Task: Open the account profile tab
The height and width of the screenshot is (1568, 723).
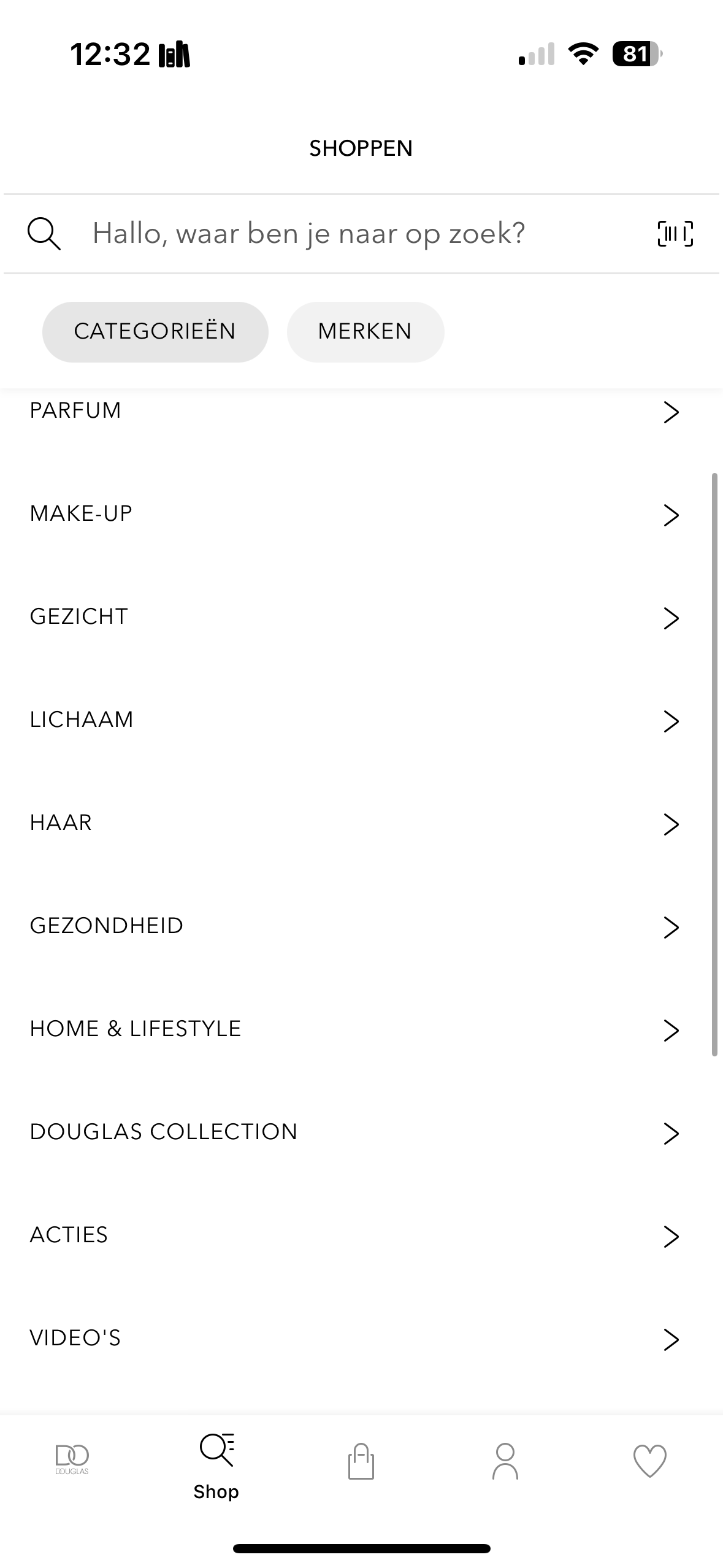Action: 505,1461
